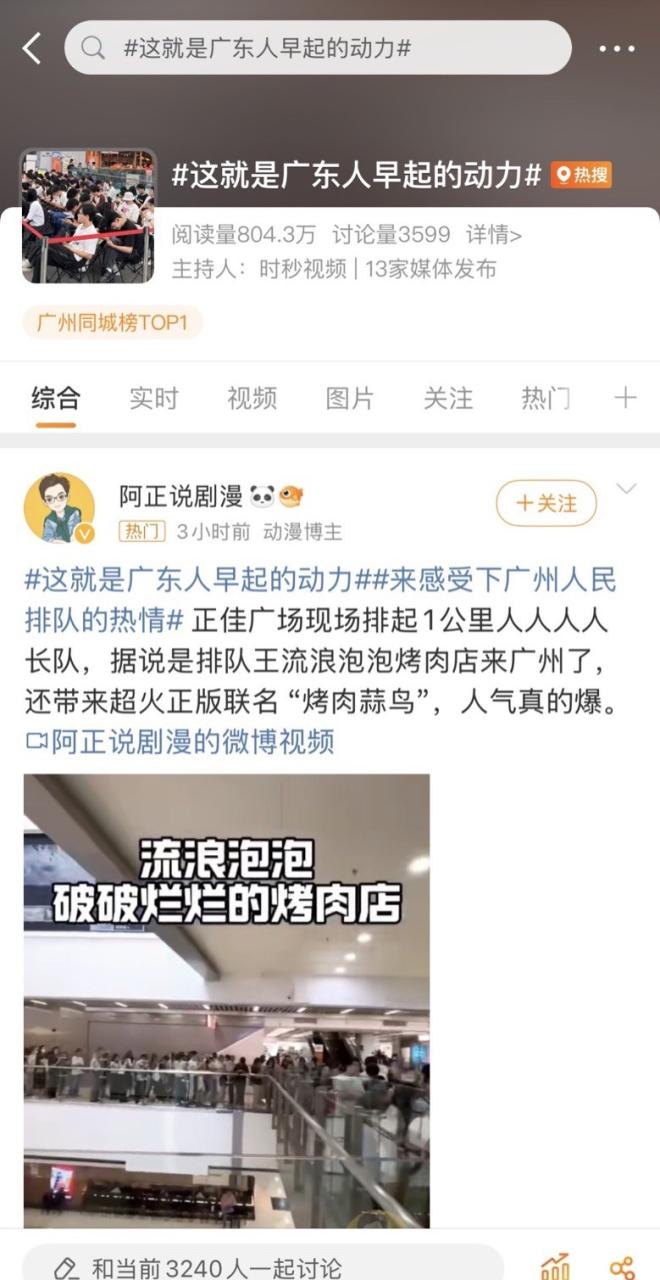Screen dimensions: 660x1280
Task: Switch to the 视频 tab
Action: click(251, 398)
